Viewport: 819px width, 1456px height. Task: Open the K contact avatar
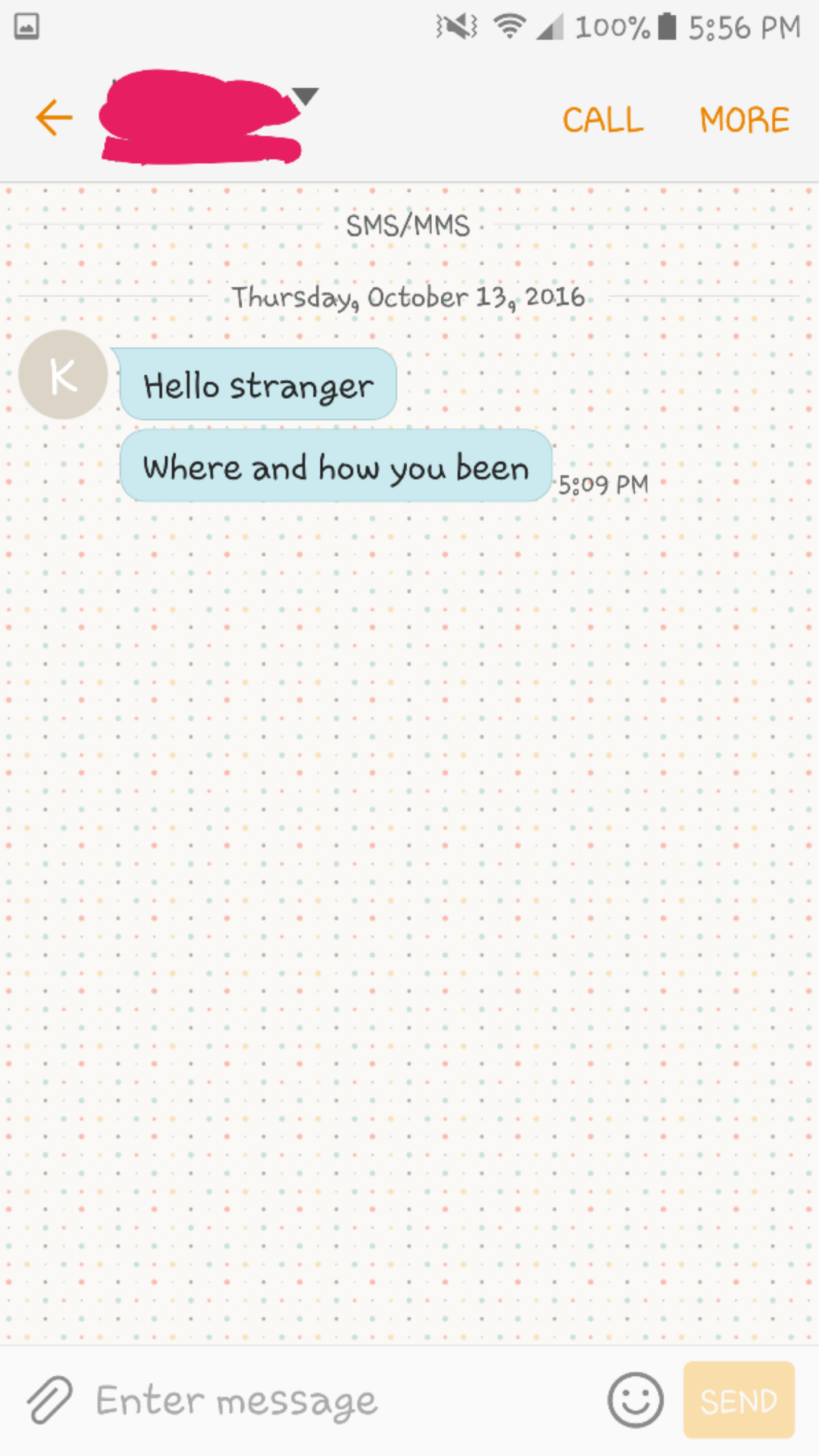click(x=63, y=375)
